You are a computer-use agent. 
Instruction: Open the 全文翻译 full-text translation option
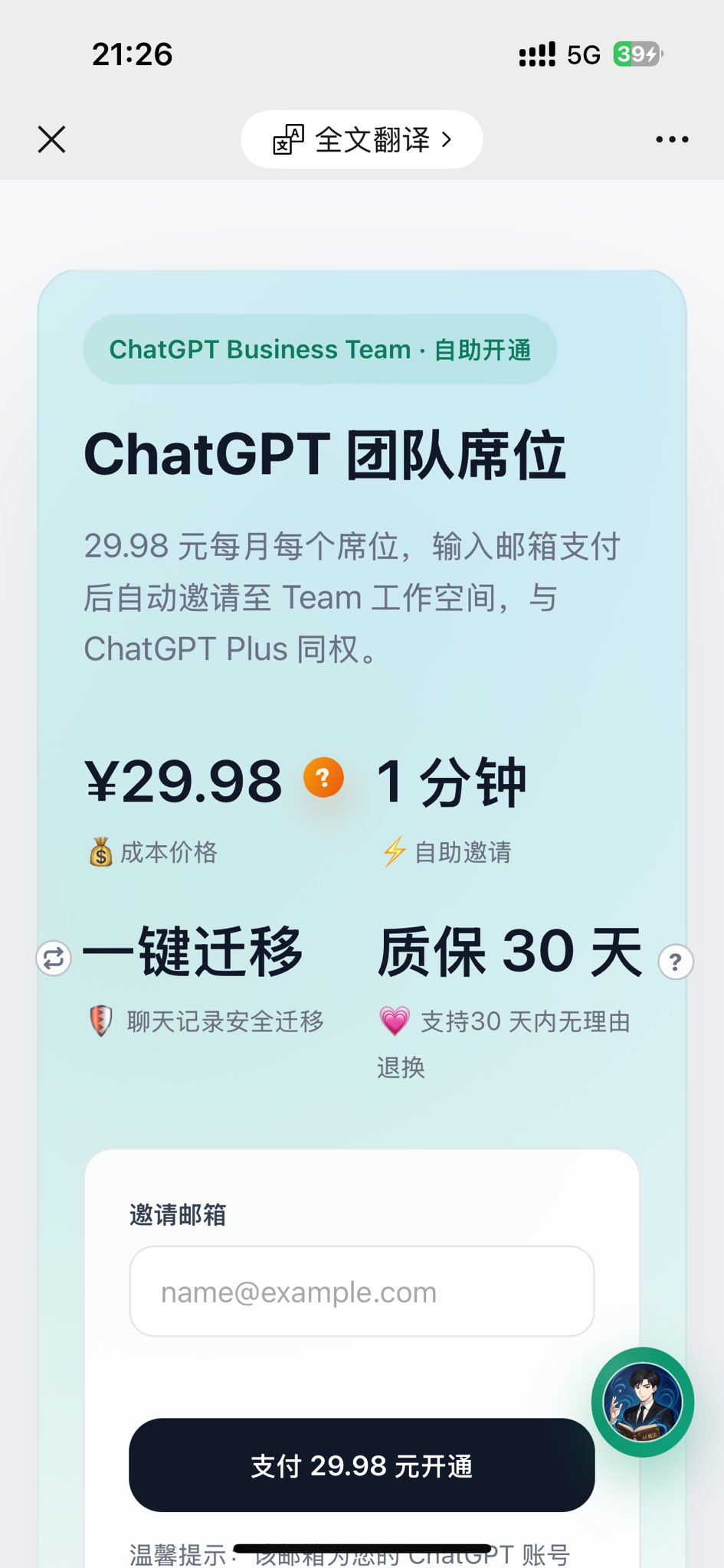(x=362, y=139)
